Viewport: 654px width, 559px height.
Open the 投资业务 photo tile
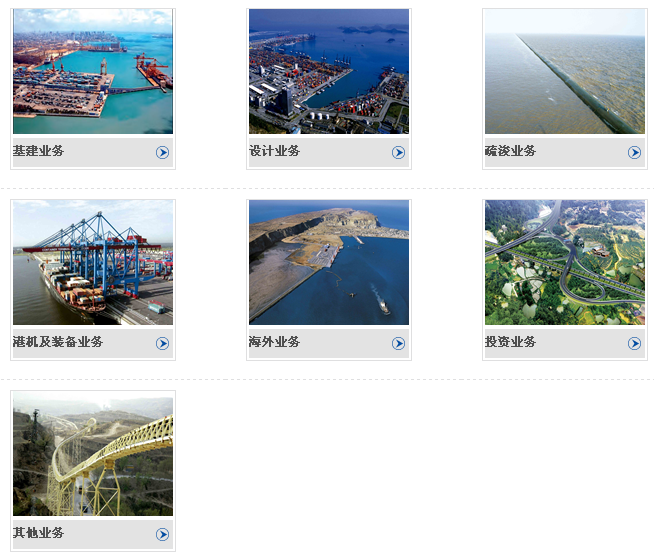tap(565, 262)
